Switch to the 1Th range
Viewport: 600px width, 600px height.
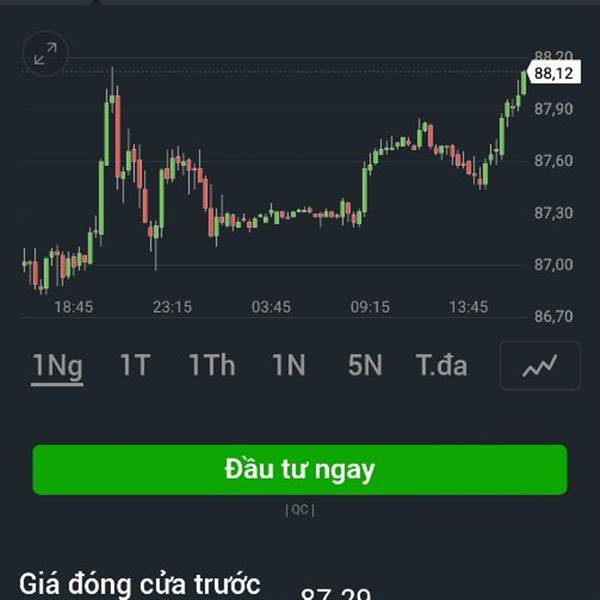[212, 365]
